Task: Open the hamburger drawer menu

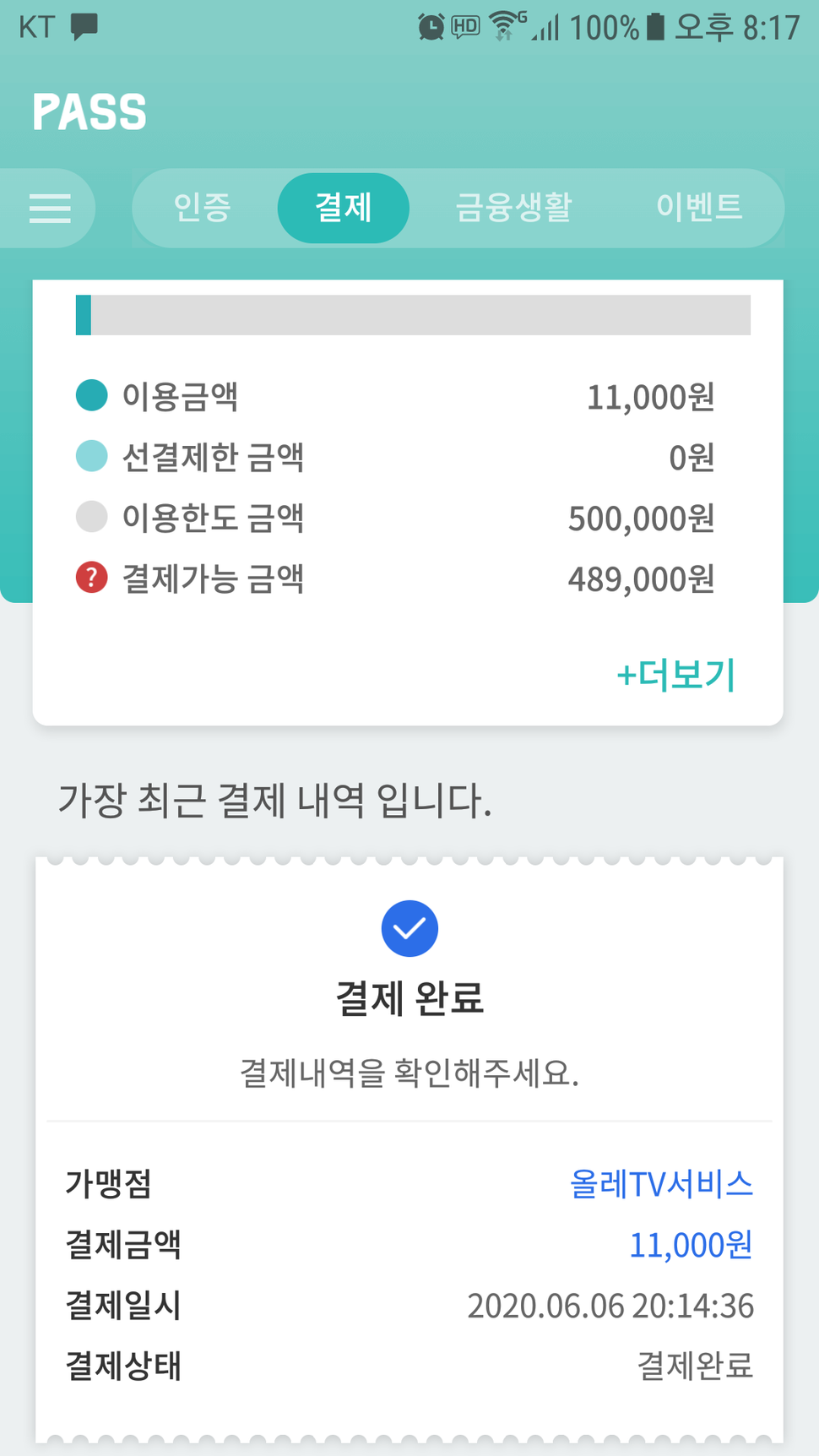Action: click(x=50, y=208)
